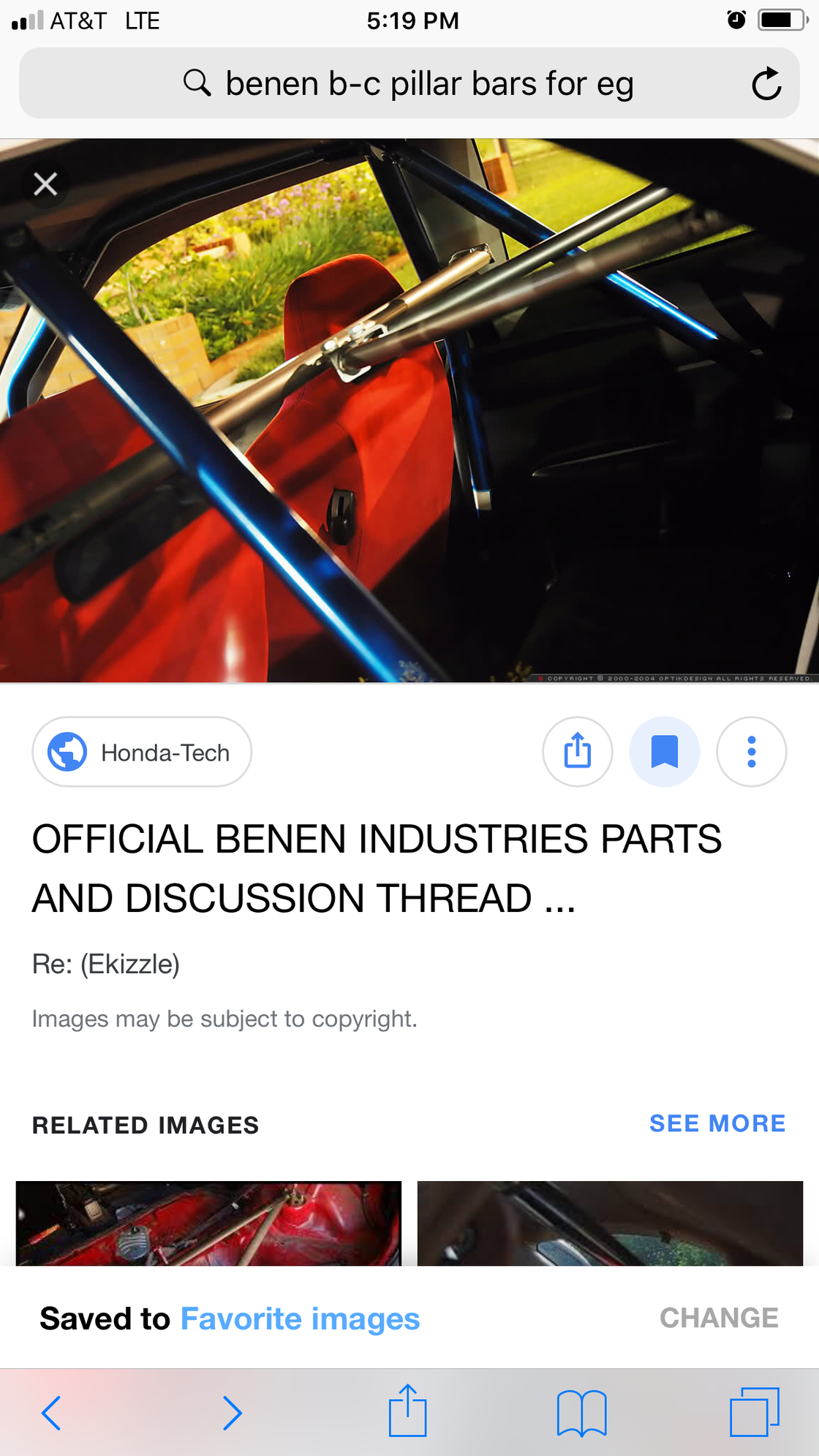
Task: Visit the Honda-Tech source site
Action: pos(142,752)
